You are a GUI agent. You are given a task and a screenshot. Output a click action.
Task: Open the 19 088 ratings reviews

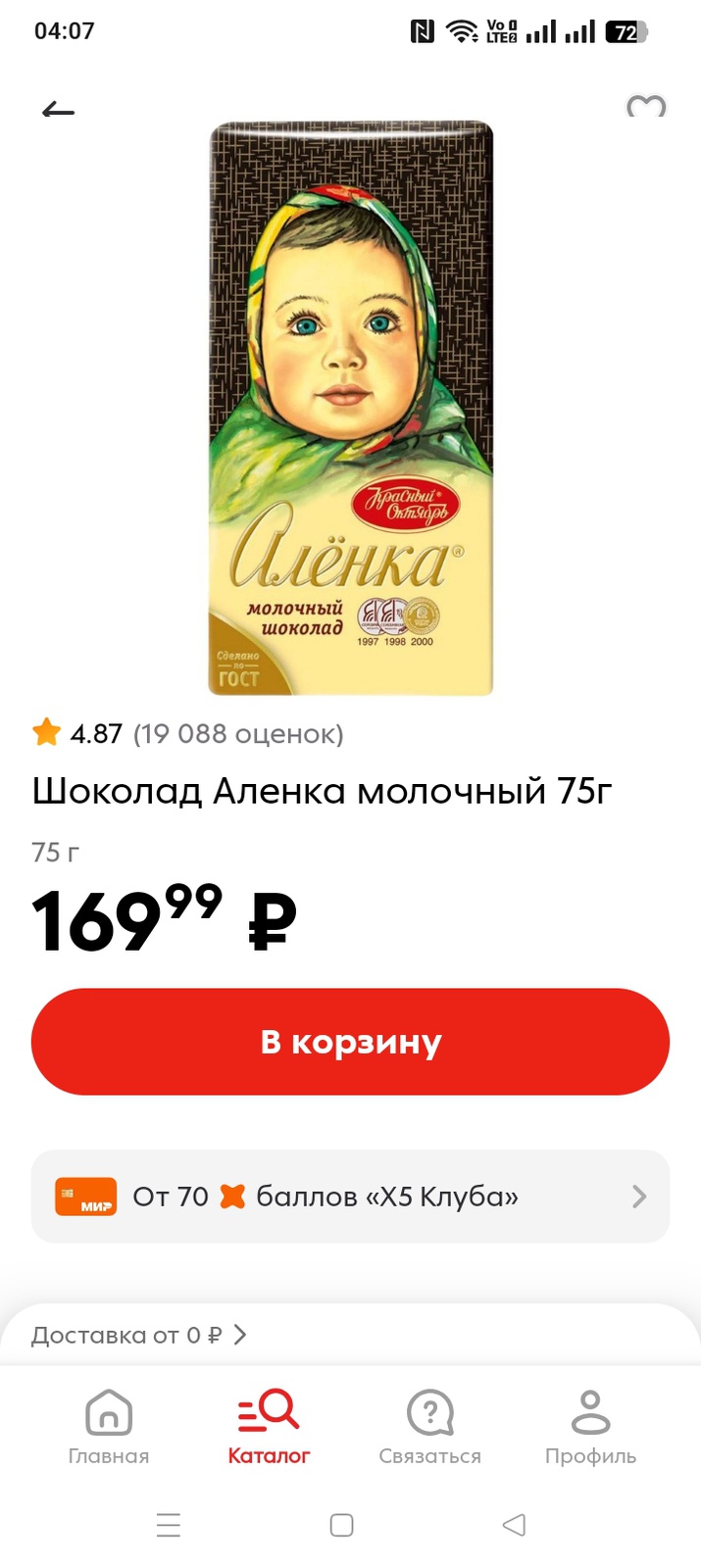point(237,733)
